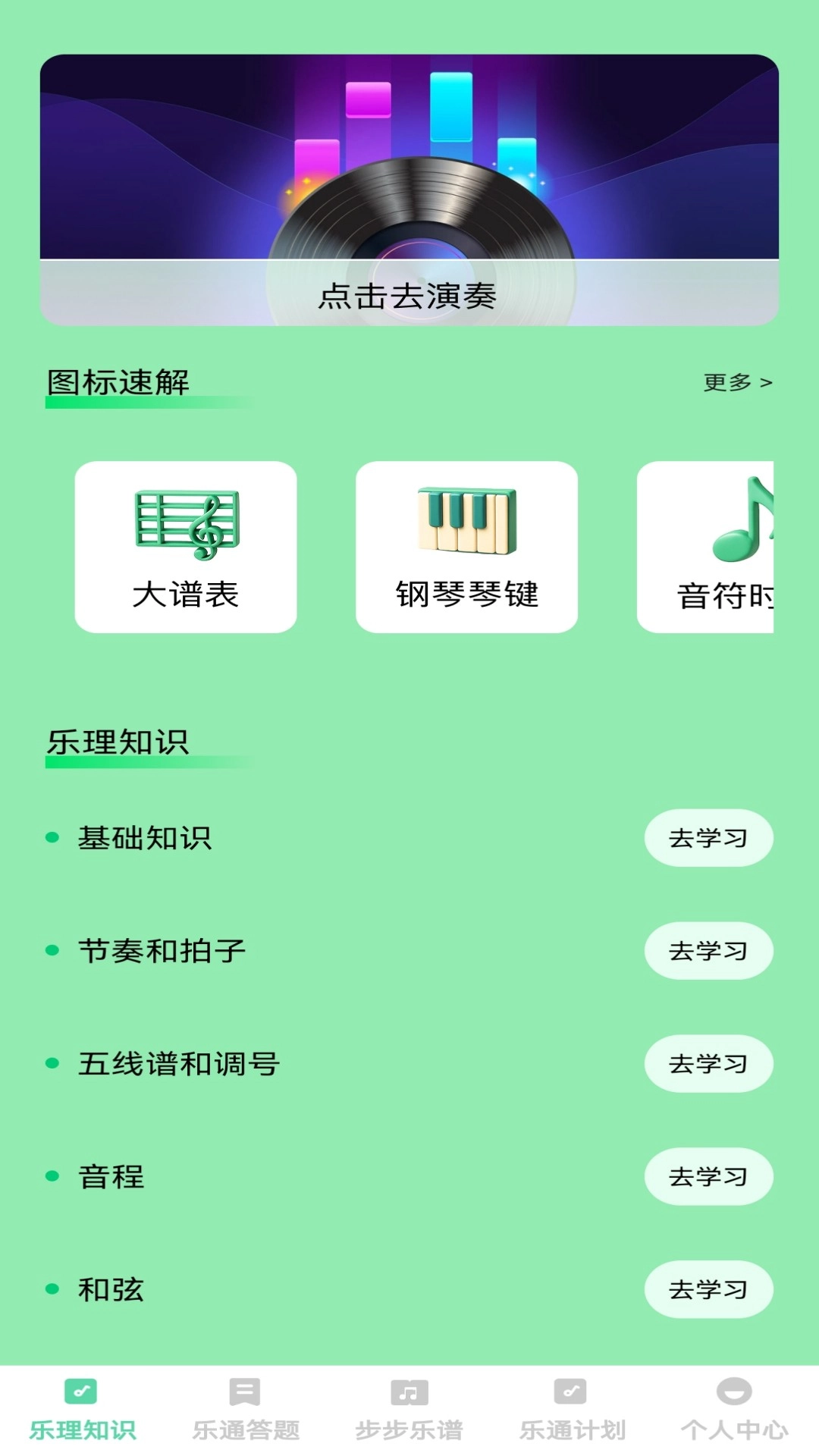
Task: Open the 大谱表 card
Action: (186, 547)
